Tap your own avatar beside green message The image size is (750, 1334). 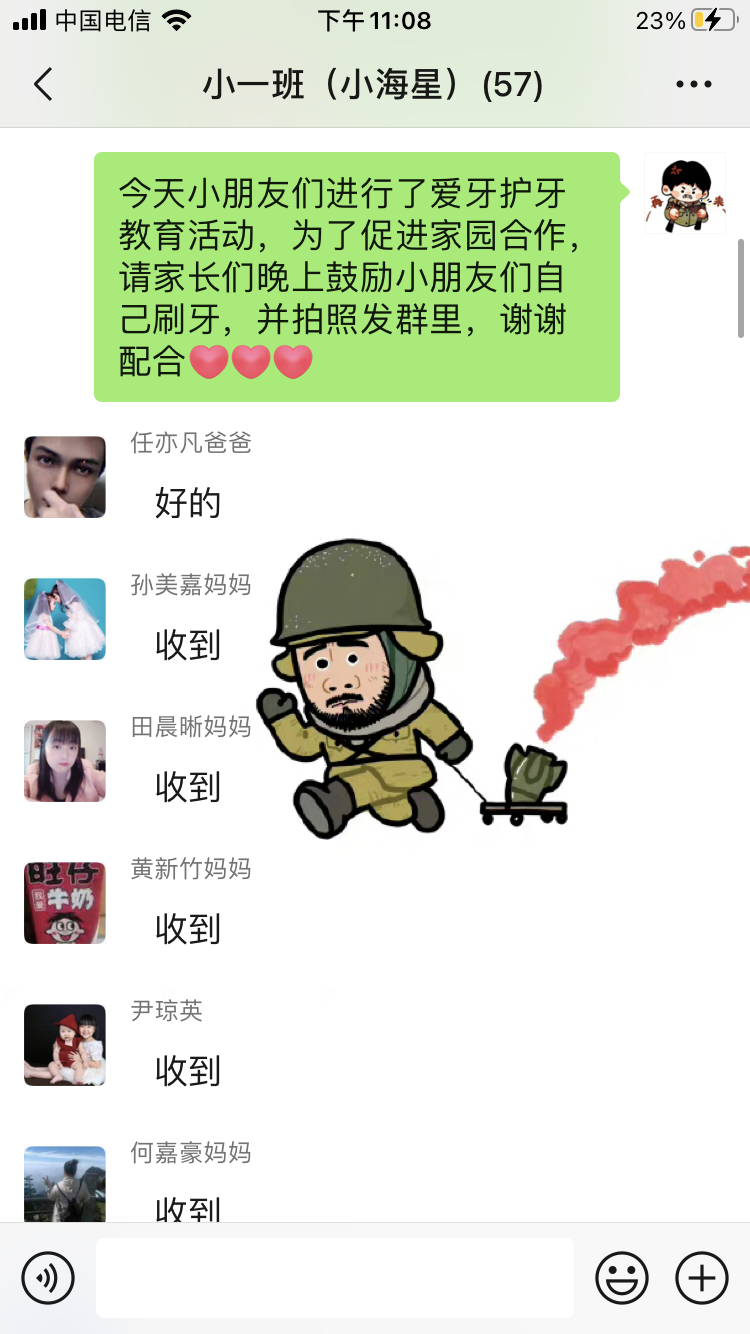tap(685, 193)
